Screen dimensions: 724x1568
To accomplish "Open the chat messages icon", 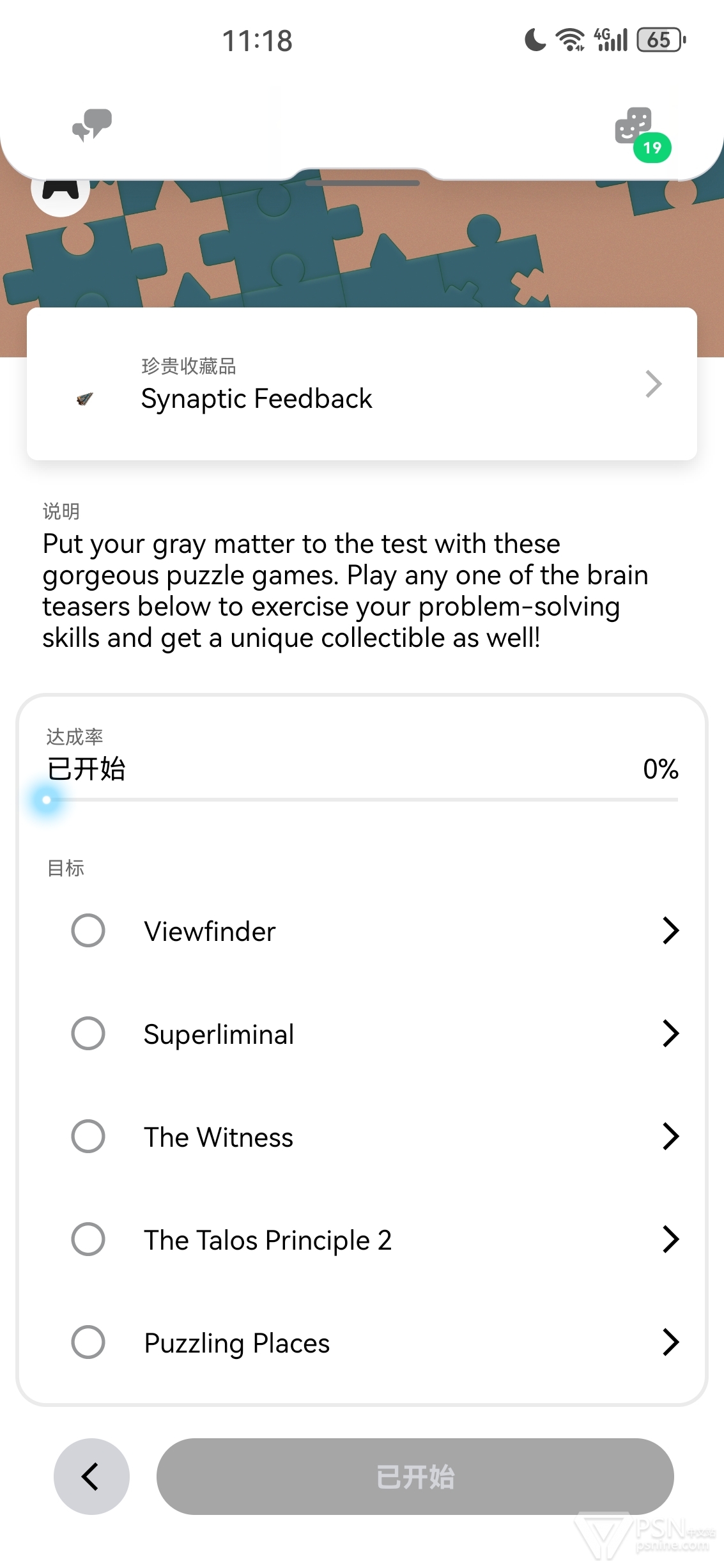I will point(91,125).
